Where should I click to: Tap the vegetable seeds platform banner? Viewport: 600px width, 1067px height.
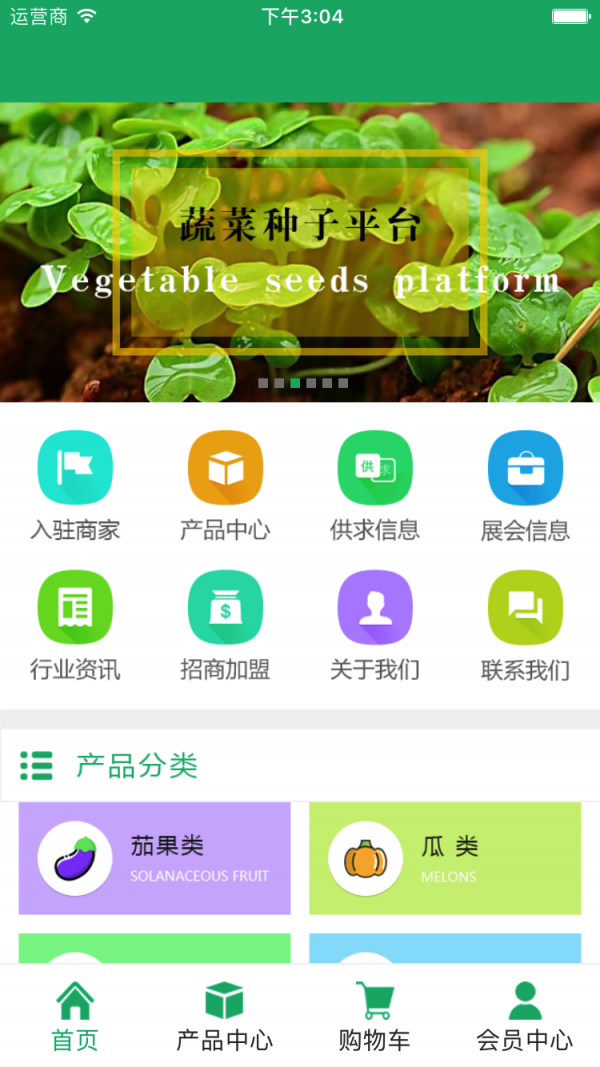[x=300, y=252]
